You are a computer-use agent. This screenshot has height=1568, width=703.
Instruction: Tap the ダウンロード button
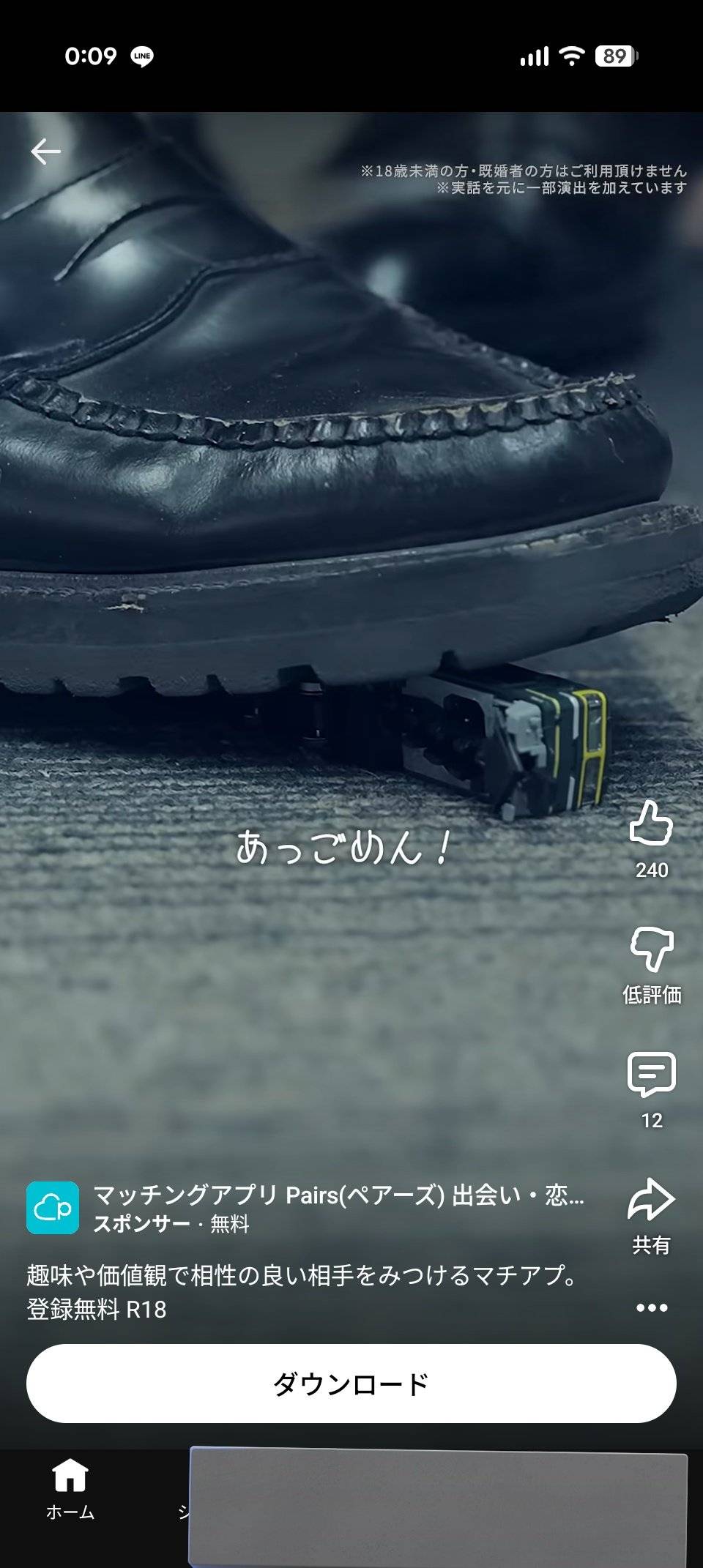pyautogui.click(x=351, y=1384)
